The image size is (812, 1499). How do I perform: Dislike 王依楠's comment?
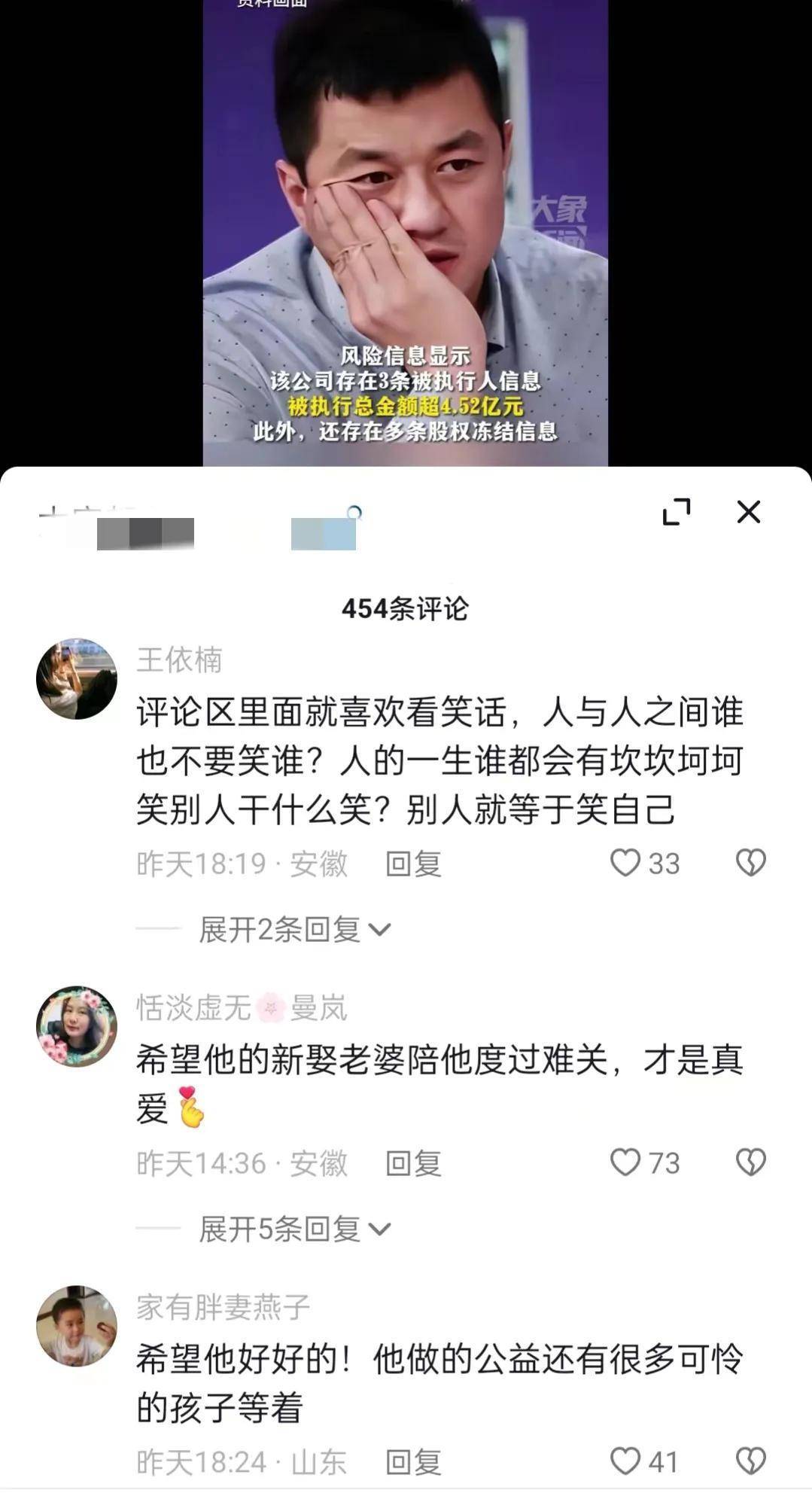point(750,863)
